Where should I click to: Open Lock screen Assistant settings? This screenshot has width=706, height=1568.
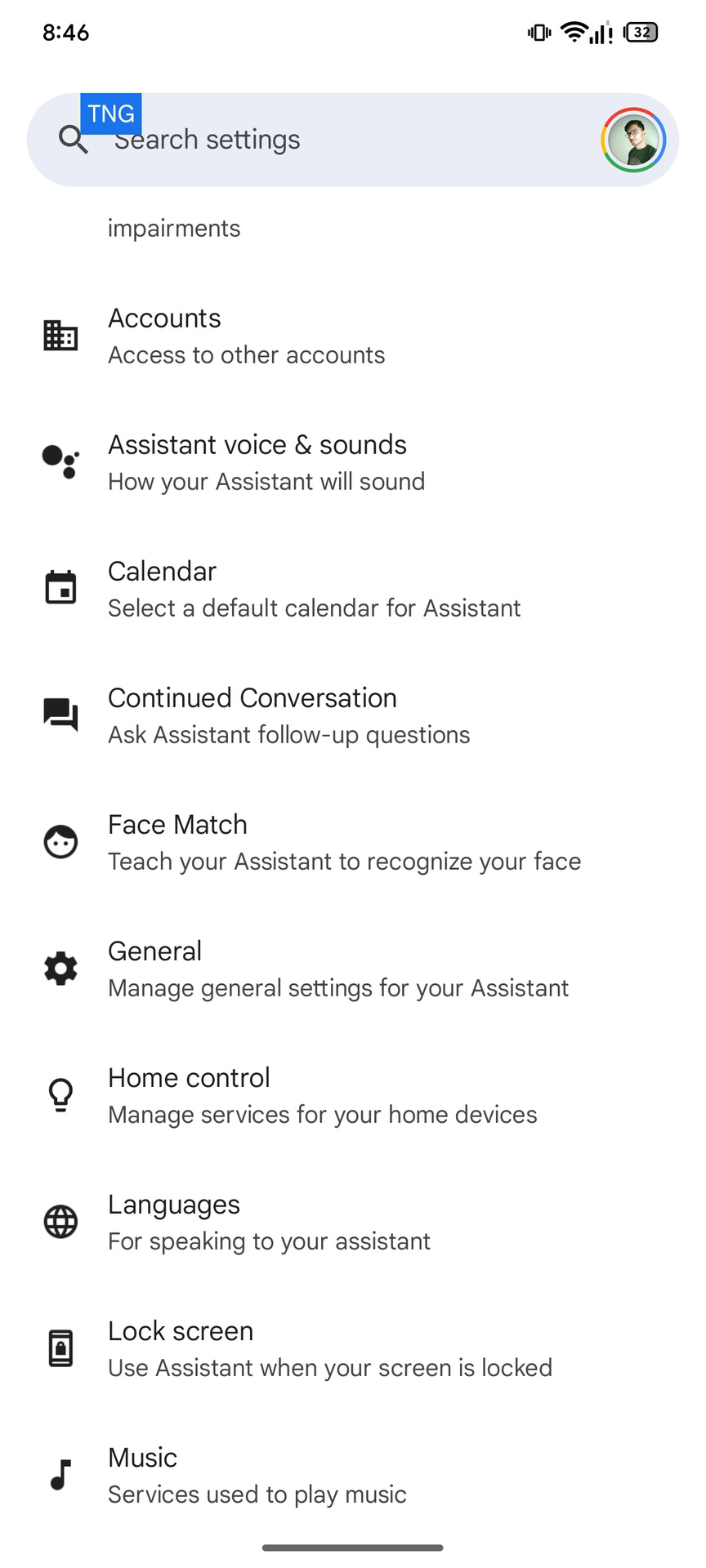pos(327,1347)
